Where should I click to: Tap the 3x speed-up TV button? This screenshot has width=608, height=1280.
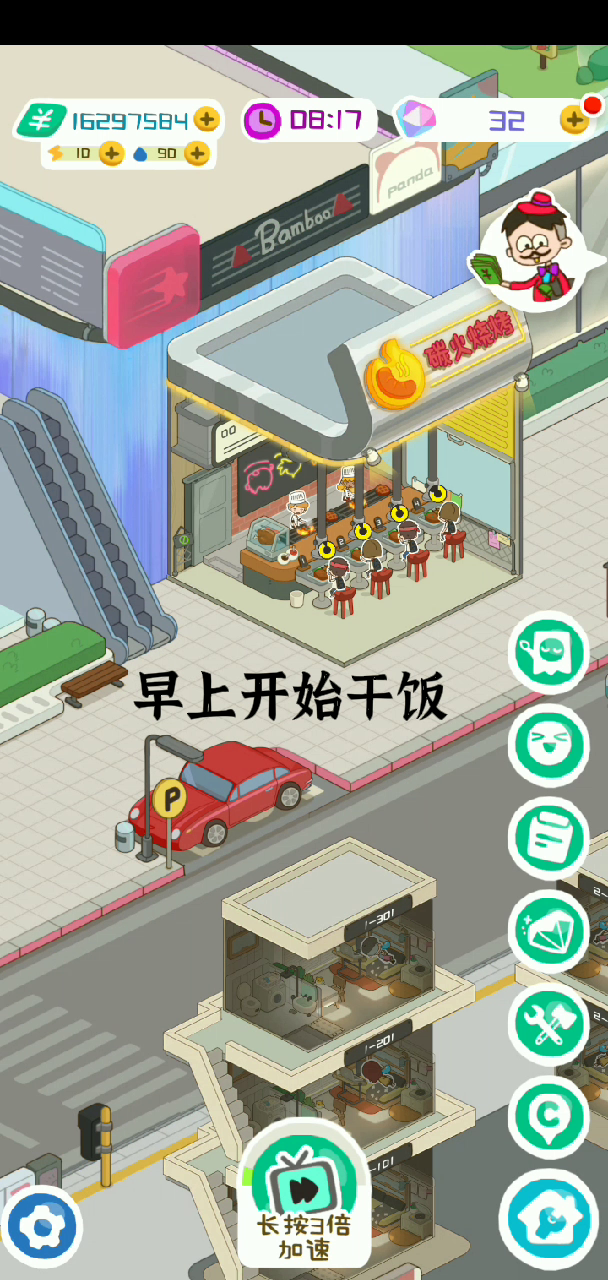(305, 1193)
